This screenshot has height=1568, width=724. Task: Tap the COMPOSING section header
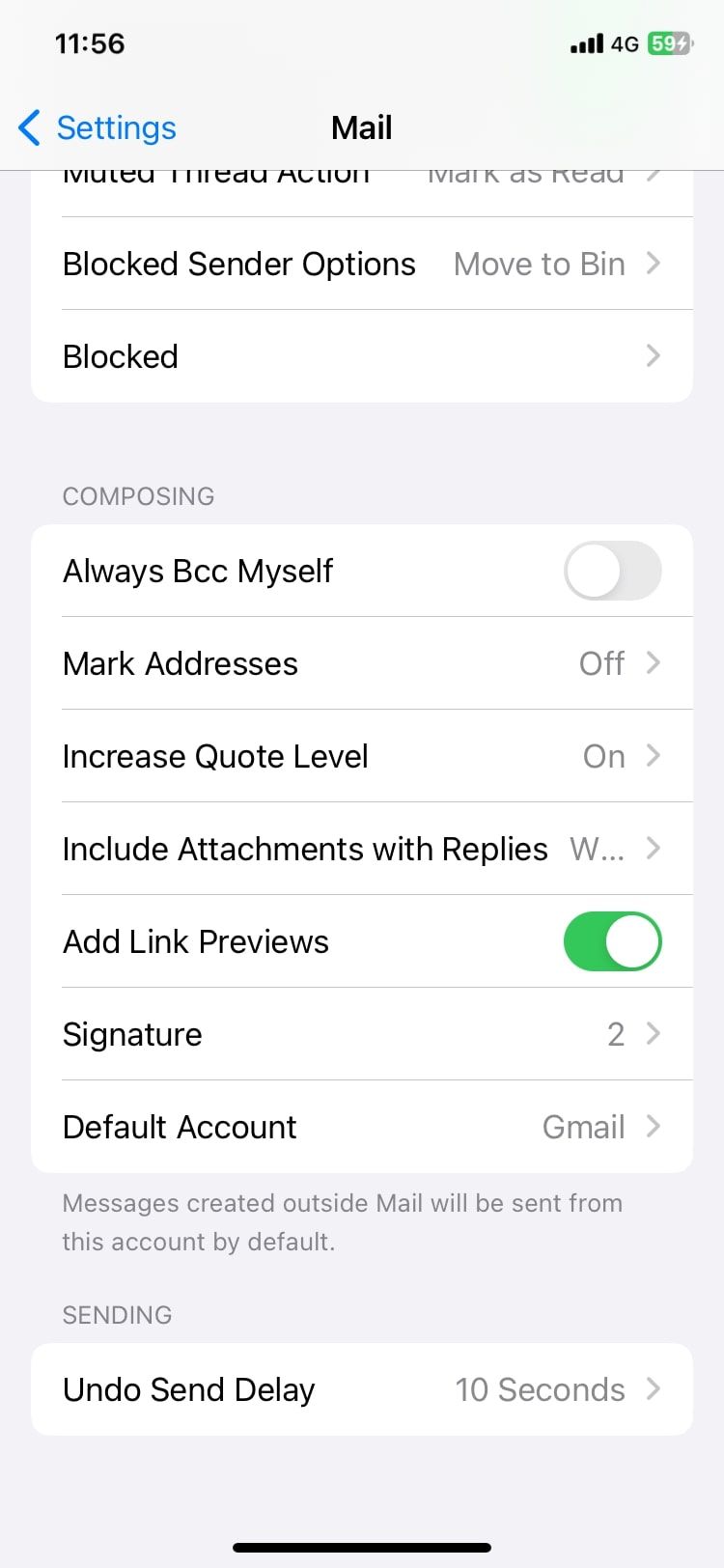coord(138,496)
